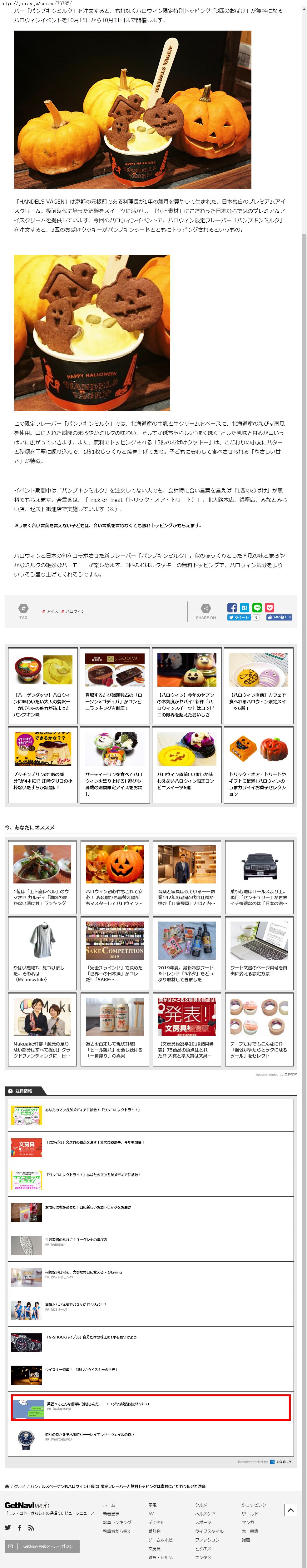
Task: Save article to Hatena Bookmark
Action: (x=244, y=607)
